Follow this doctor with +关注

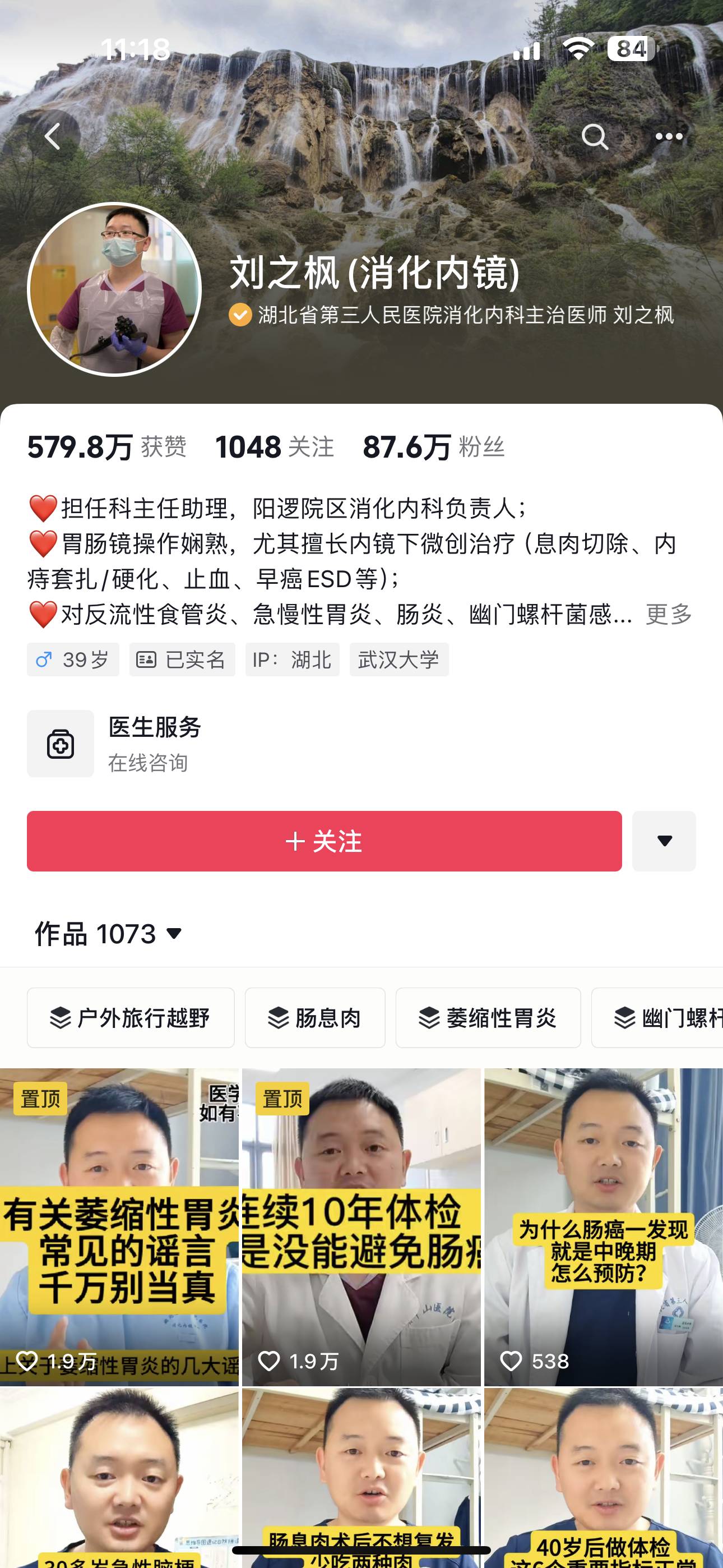pos(324,841)
